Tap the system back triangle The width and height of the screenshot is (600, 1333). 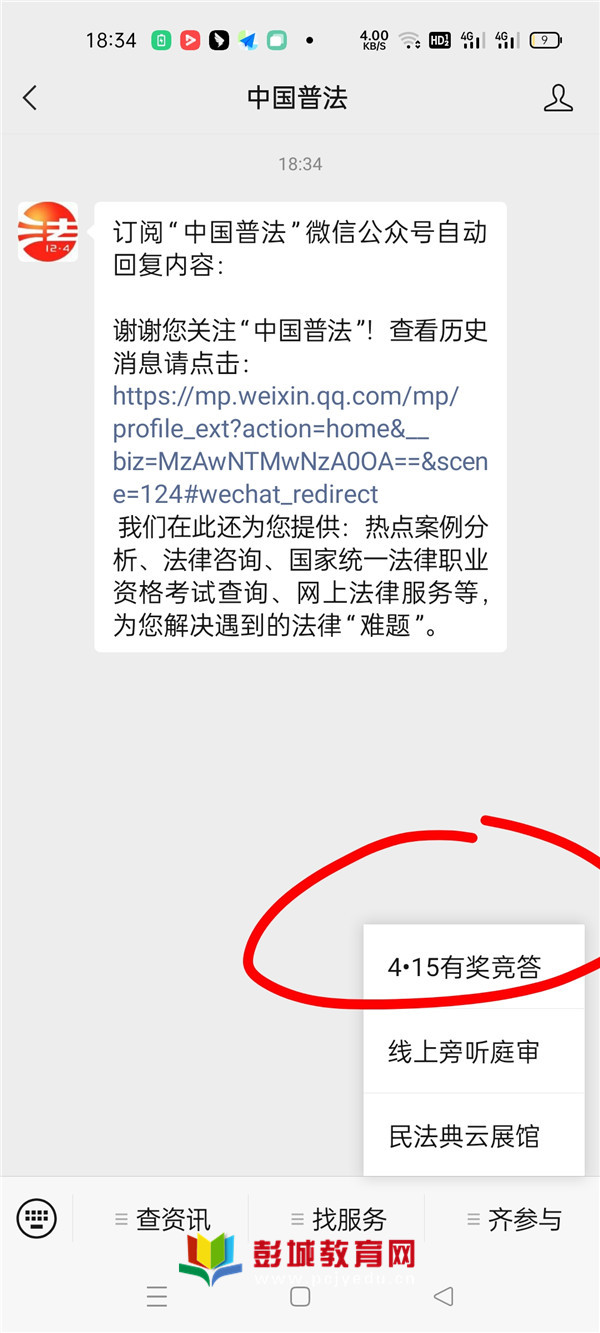point(443,1297)
